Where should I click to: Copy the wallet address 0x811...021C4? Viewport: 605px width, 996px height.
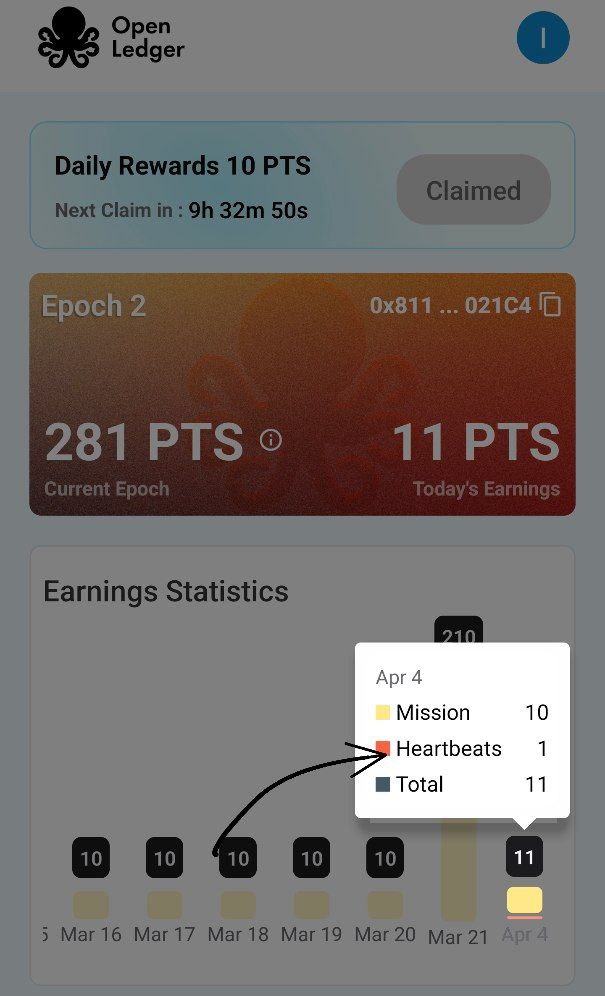pos(550,305)
